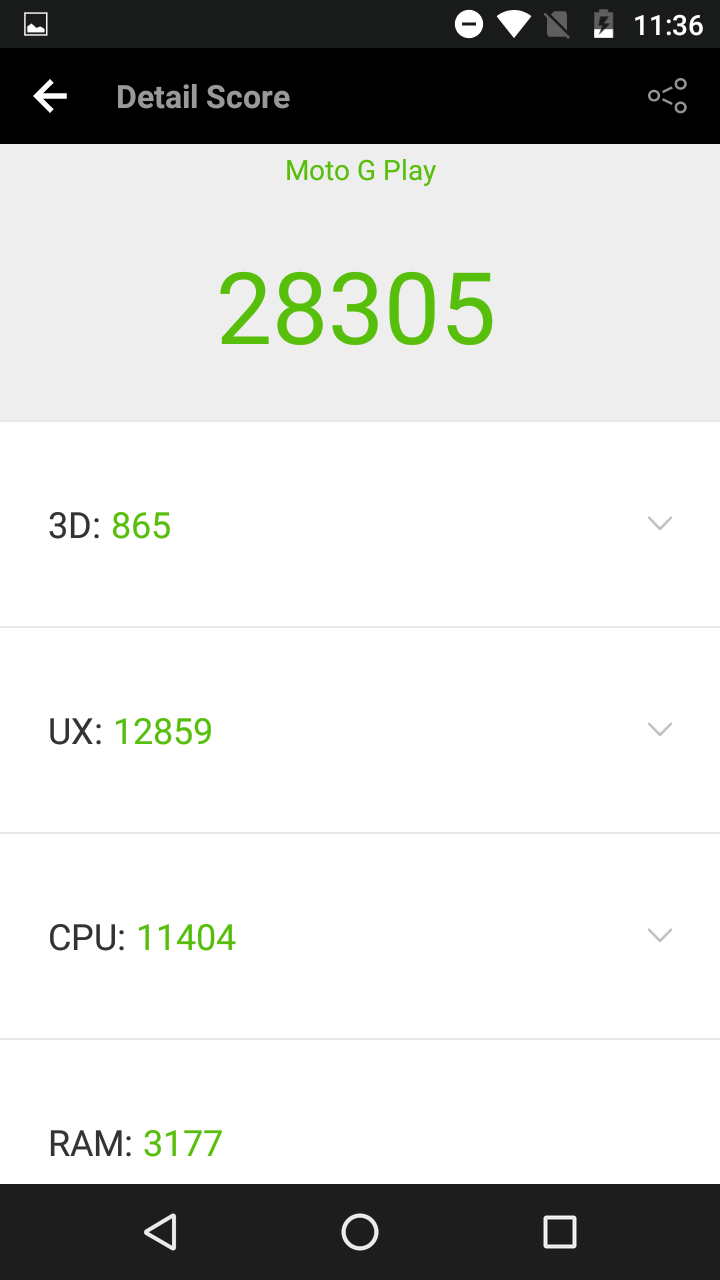Image resolution: width=720 pixels, height=1280 pixels.
Task: Tap the system home button
Action: tap(360, 1232)
